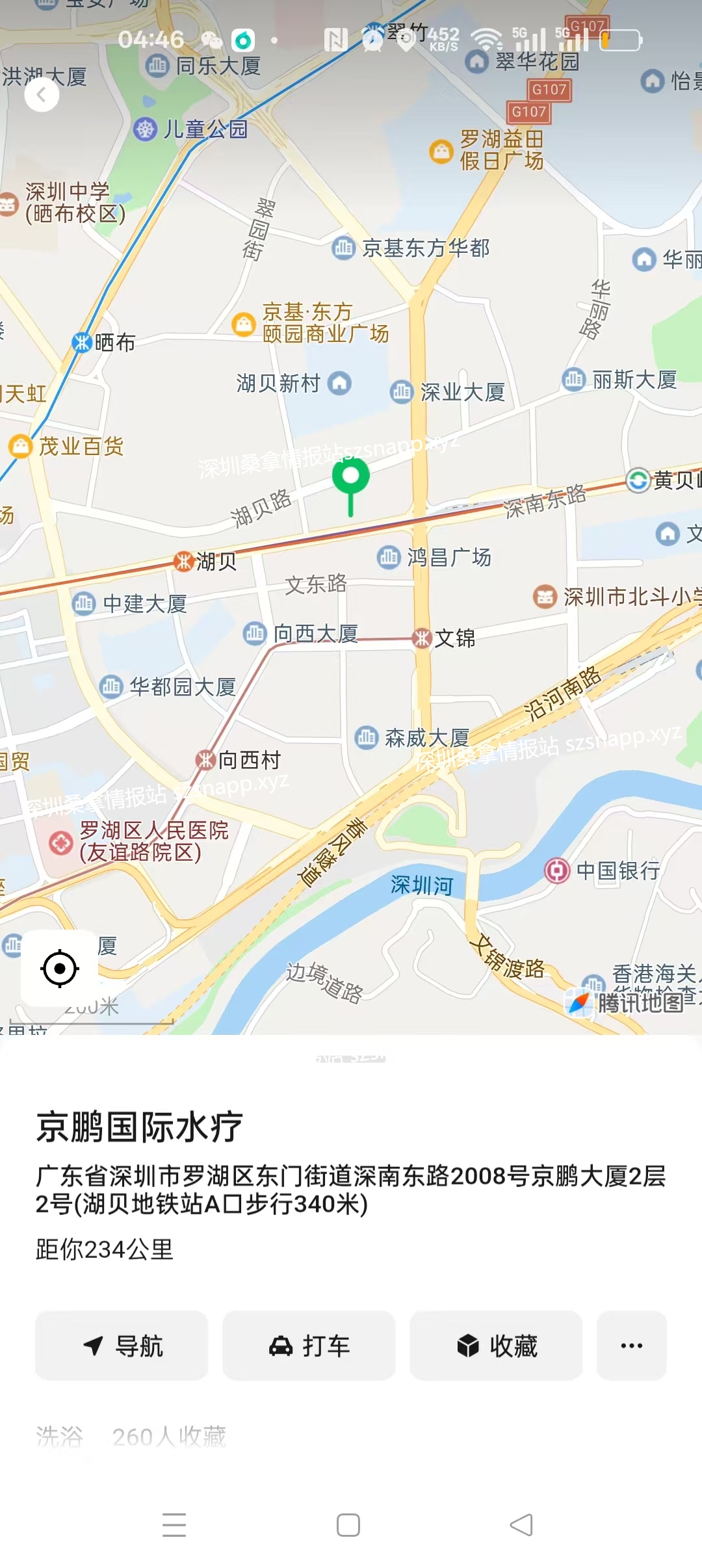
Task: Open recent apps from navigation bar
Action: (174, 1524)
